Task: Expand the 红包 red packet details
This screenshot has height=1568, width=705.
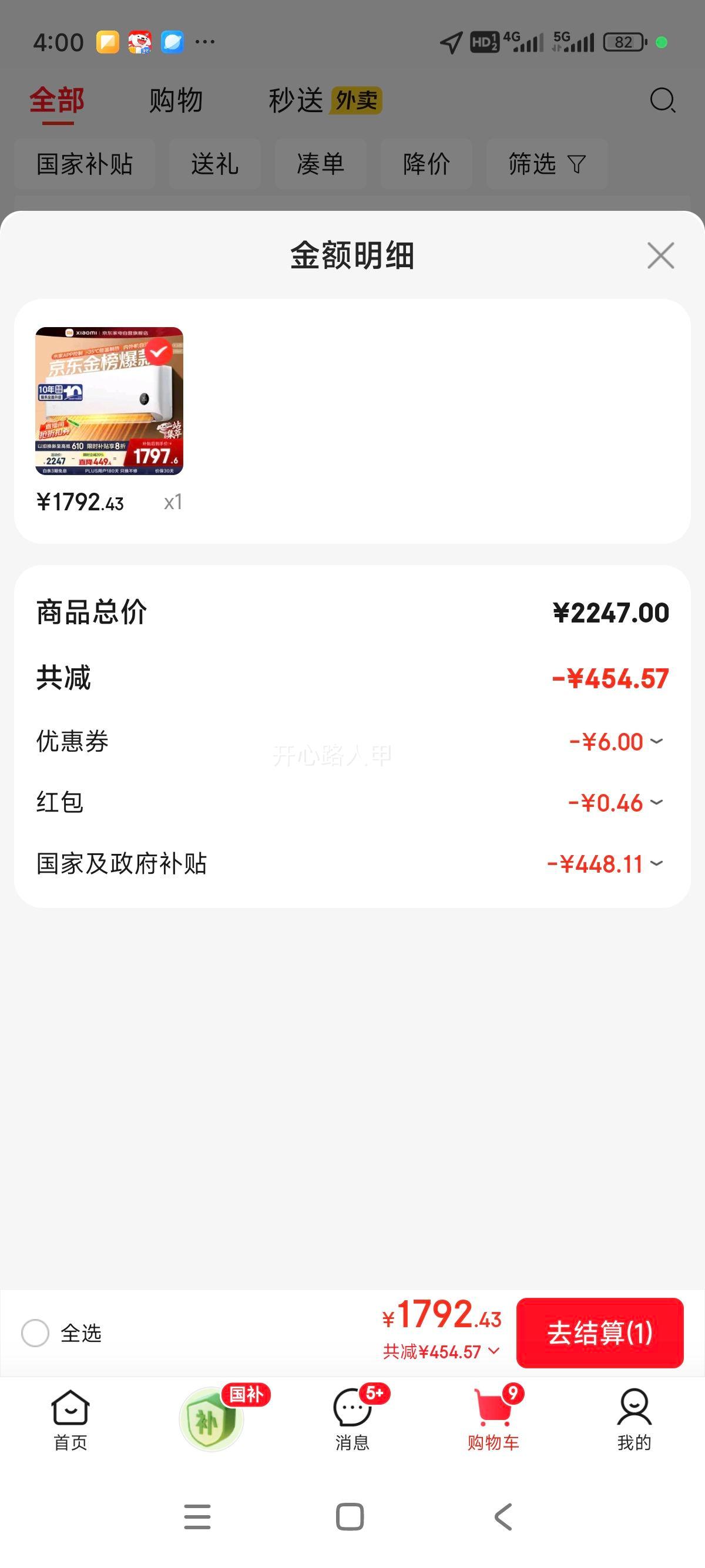Action: [x=657, y=802]
